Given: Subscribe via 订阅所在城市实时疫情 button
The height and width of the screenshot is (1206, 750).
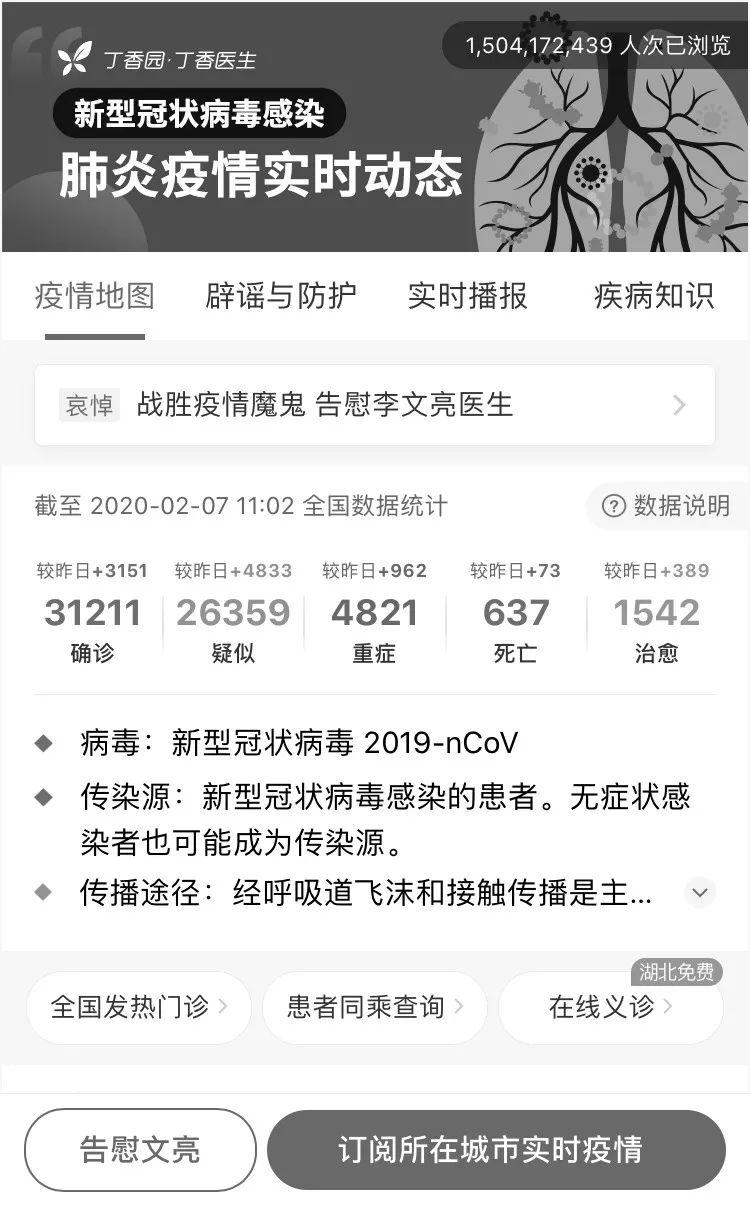Looking at the screenshot, I should (495, 1149).
